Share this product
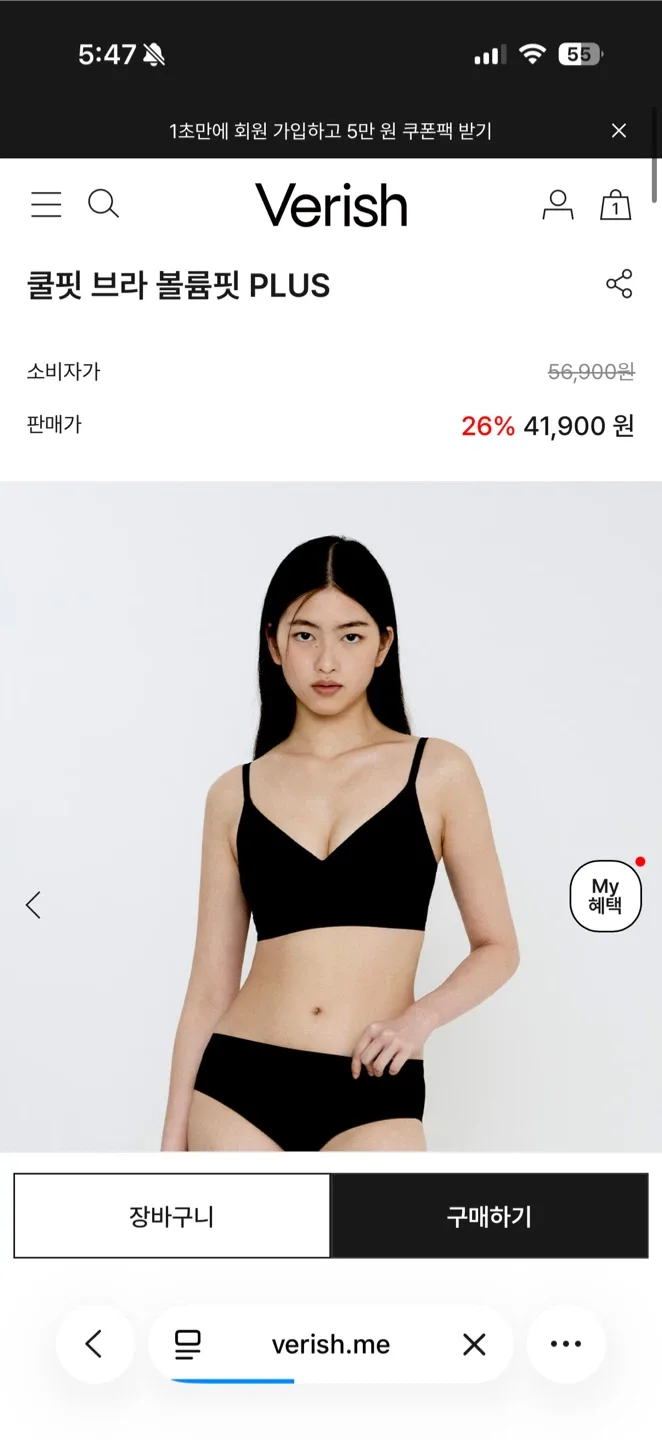This screenshot has height=1440, width=662. pos(619,284)
